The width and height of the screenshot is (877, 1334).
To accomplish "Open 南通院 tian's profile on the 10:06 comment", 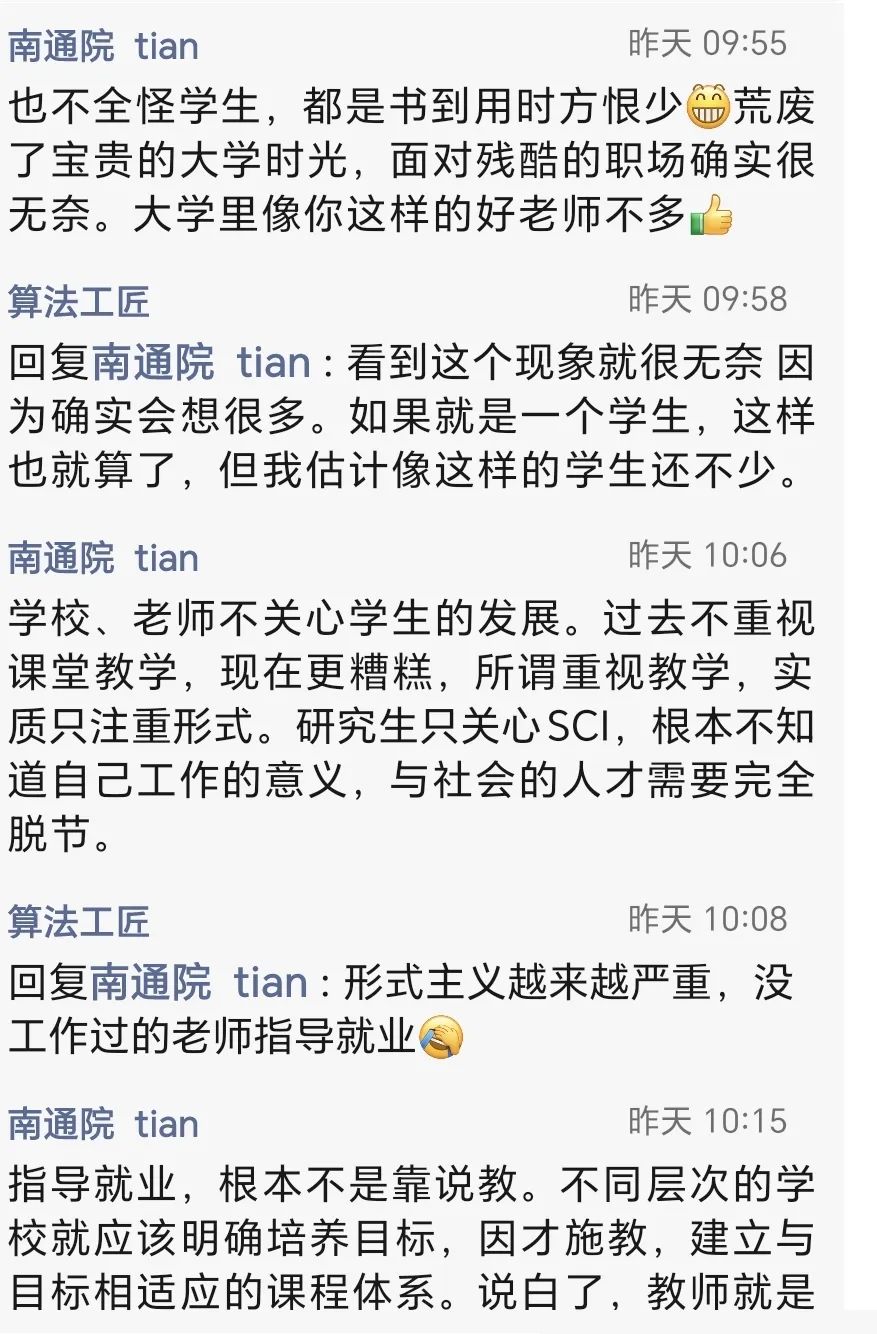I will (103, 558).
